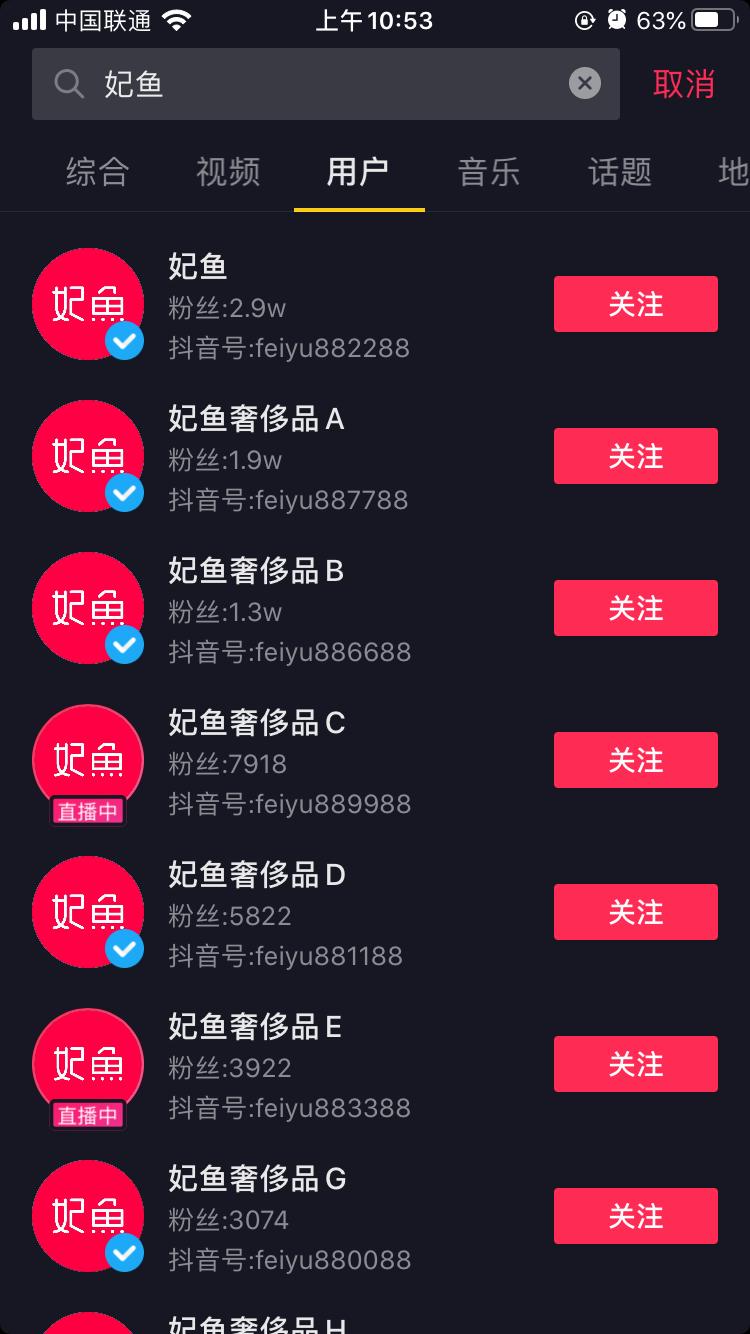Click the 取消 cancel button

(x=683, y=83)
